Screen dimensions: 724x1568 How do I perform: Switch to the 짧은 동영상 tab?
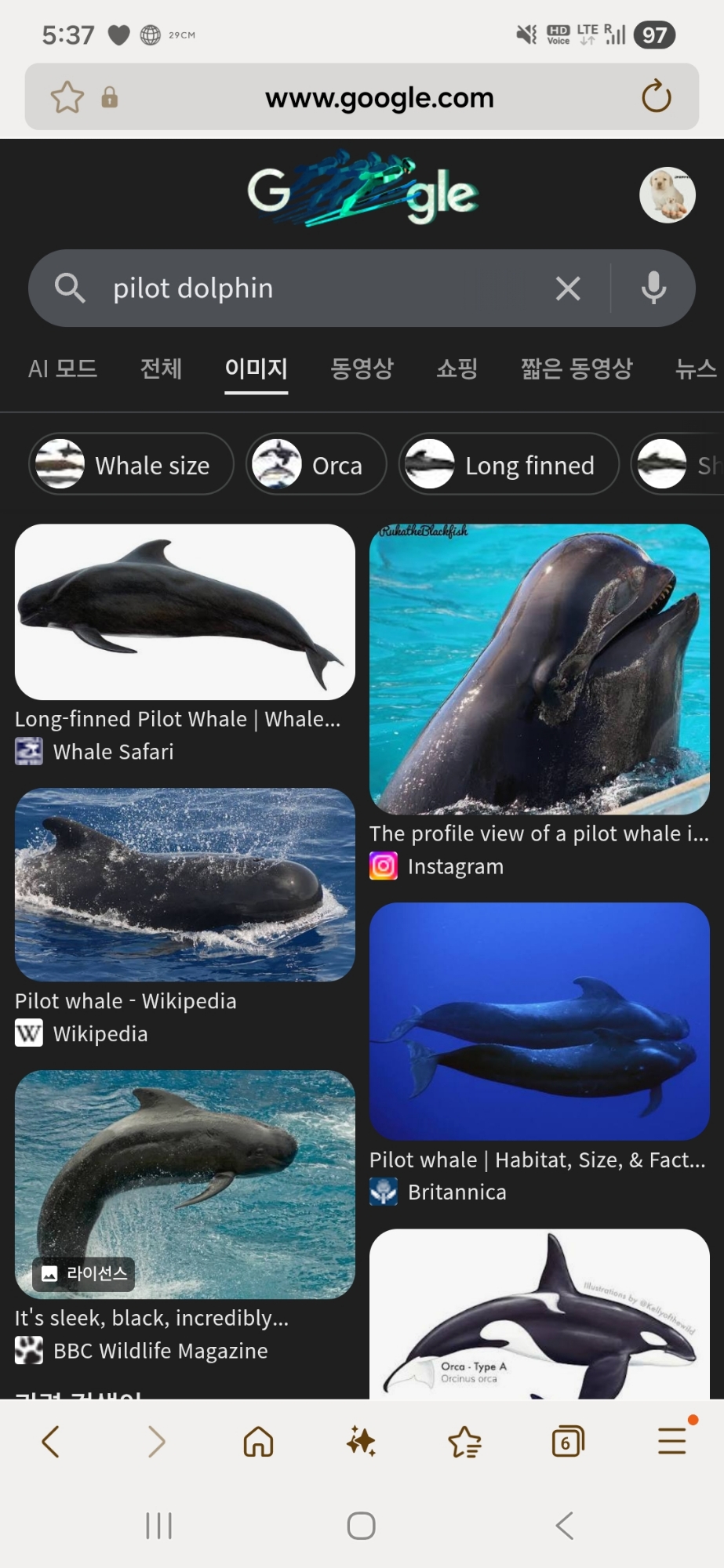[577, 368]
